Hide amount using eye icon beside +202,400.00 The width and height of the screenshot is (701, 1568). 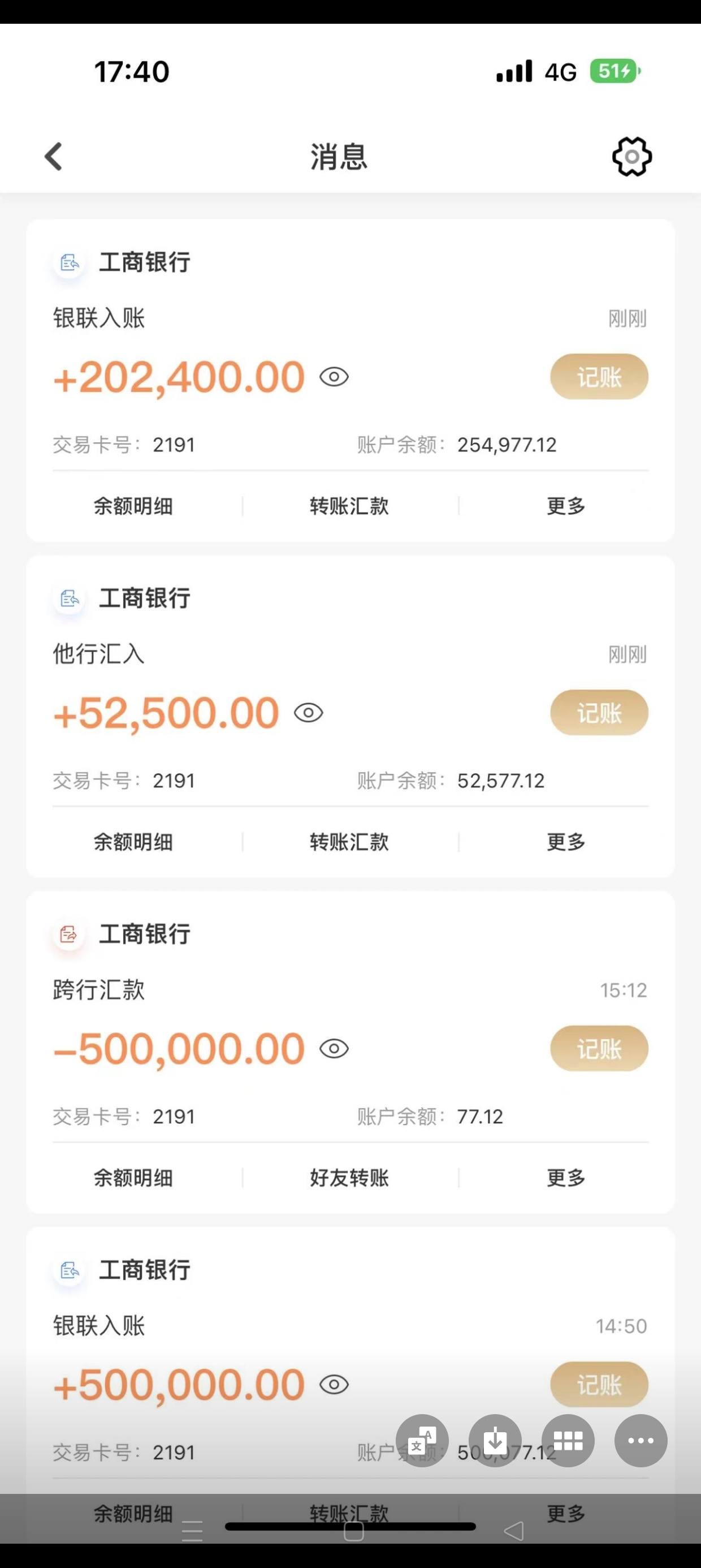[334, 377]
